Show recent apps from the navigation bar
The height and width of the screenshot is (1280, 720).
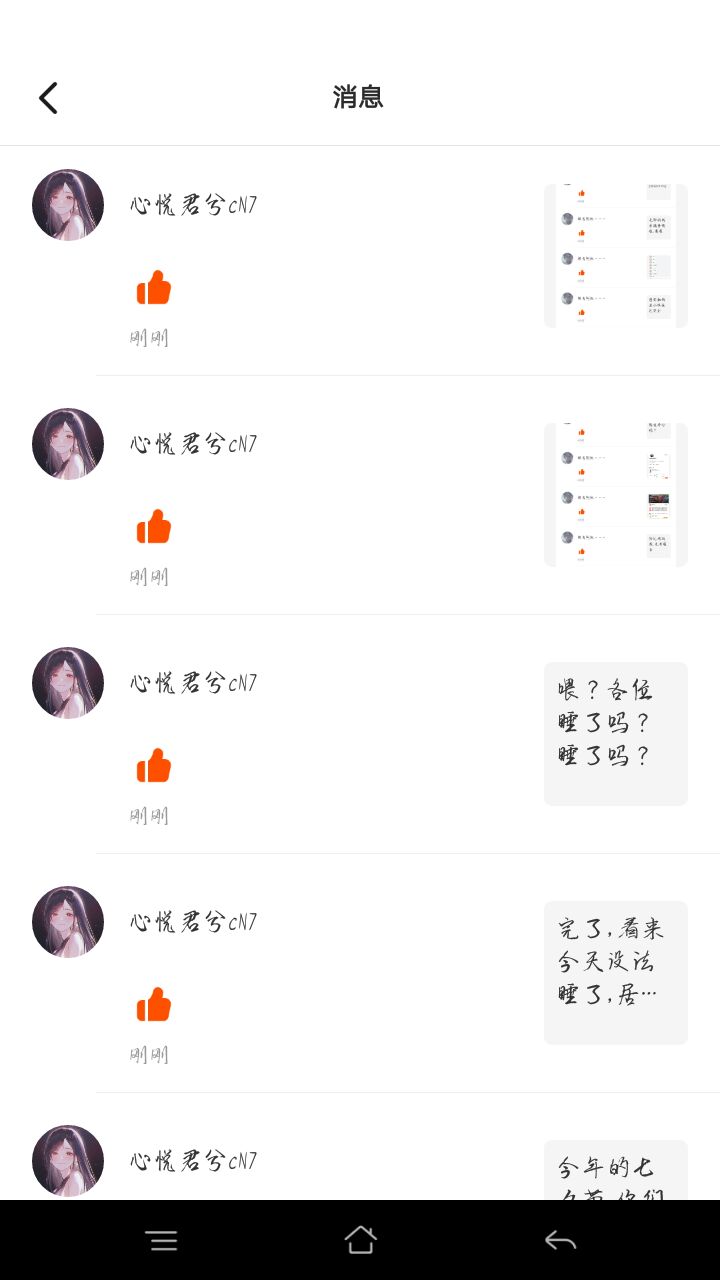point(161,1241)
